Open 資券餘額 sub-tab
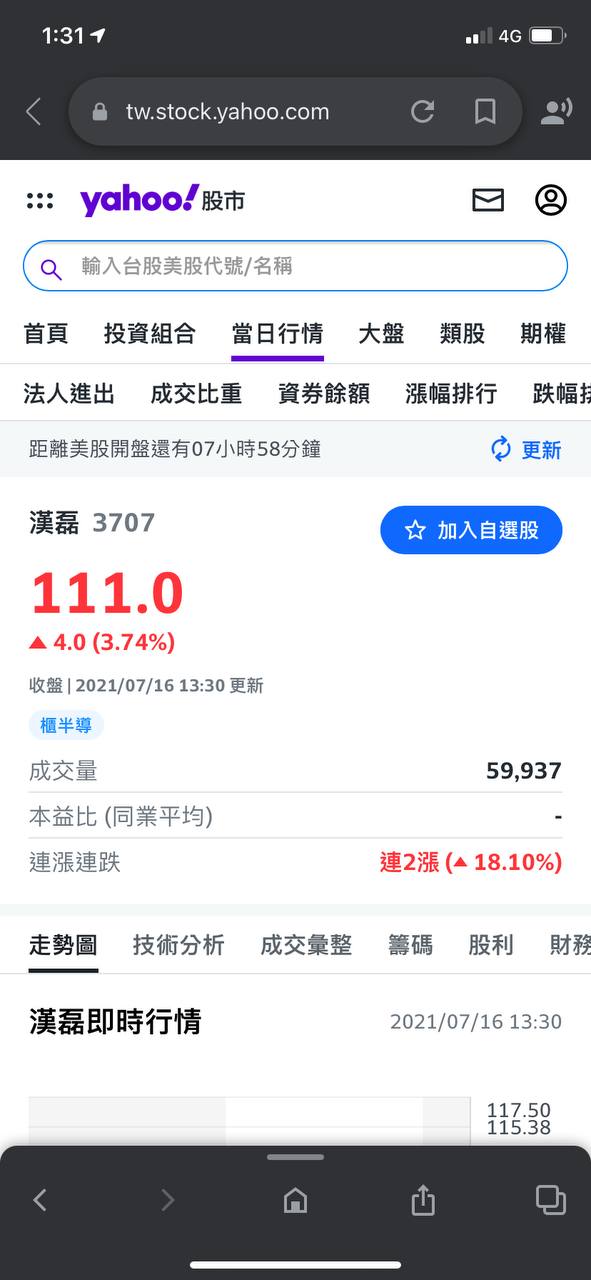The height and width of the screenshot is (1280, 591). [x=324, y=394]
